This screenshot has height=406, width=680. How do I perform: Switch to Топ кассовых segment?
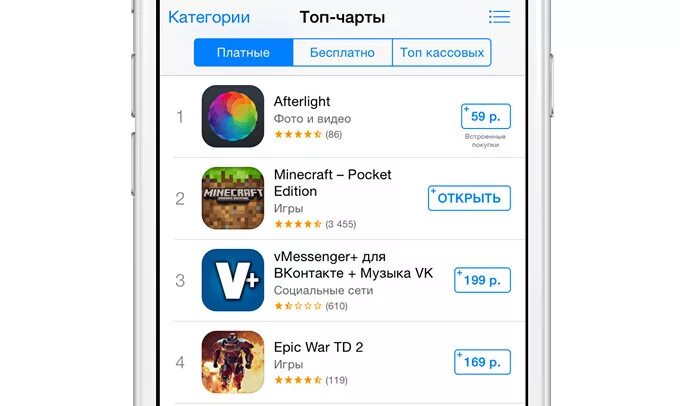coord(441,53)
